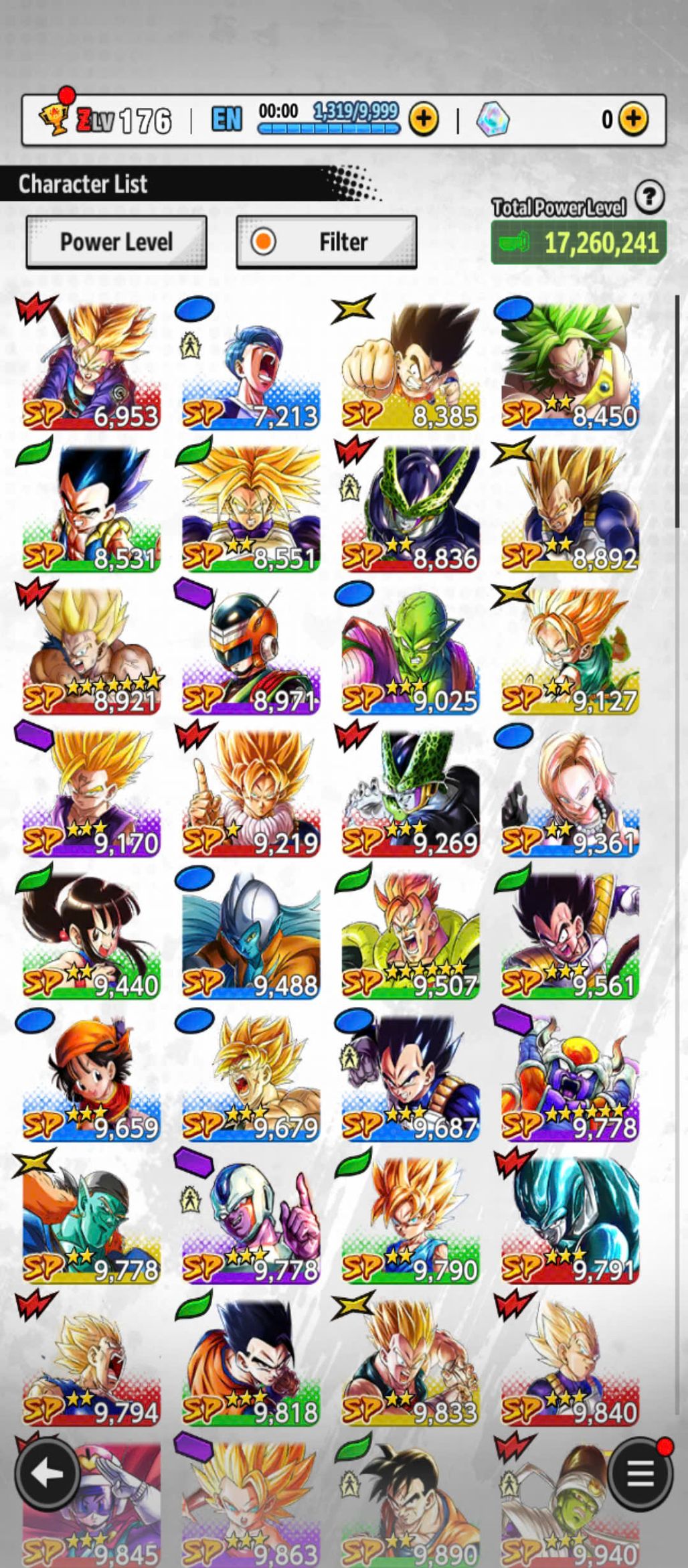This screenshot has height=1568, width=688.
Task: Add more crystals with plus icon
Action: (633, 120)
